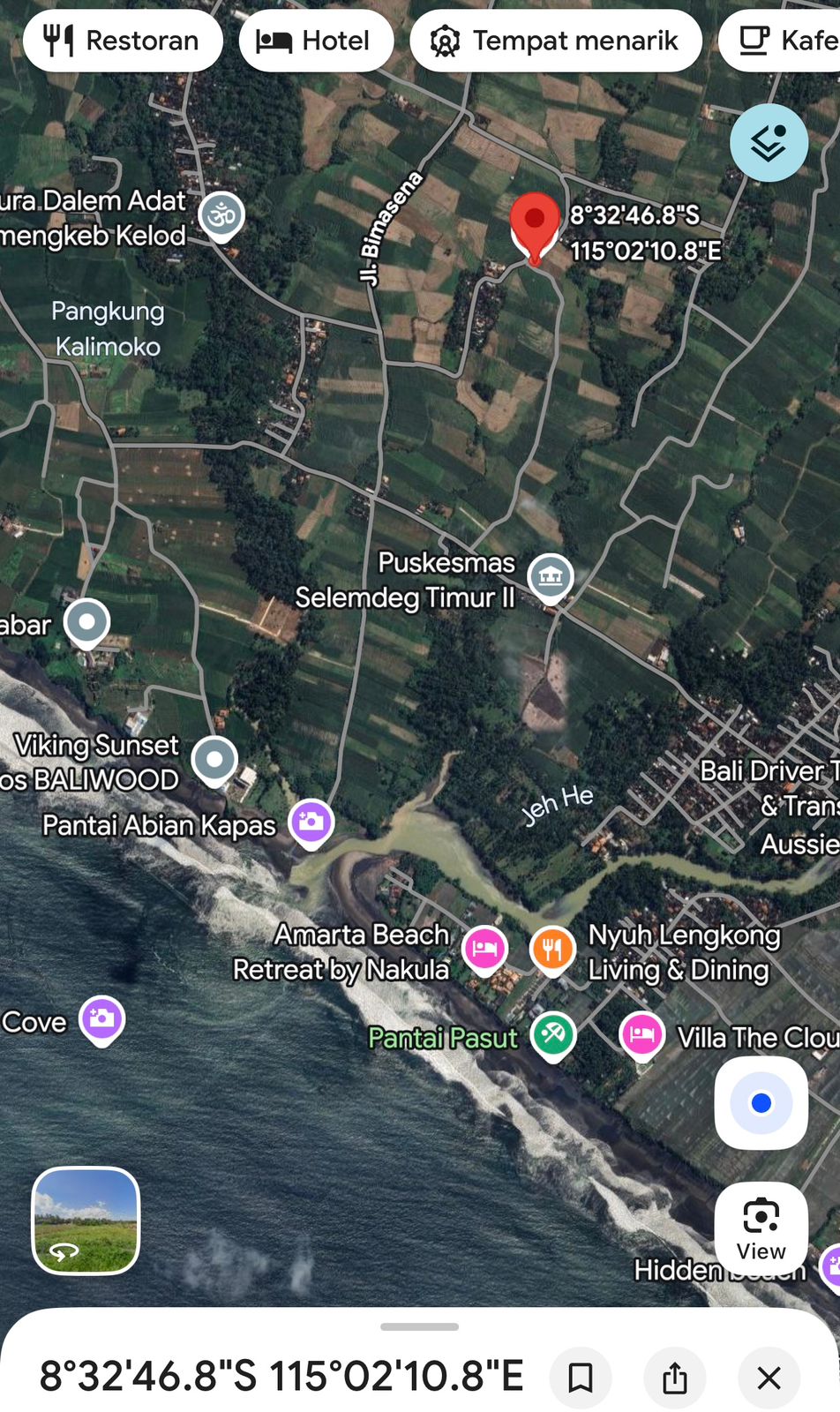Open Villa The Cloud hotel marker

[642, 1034]
